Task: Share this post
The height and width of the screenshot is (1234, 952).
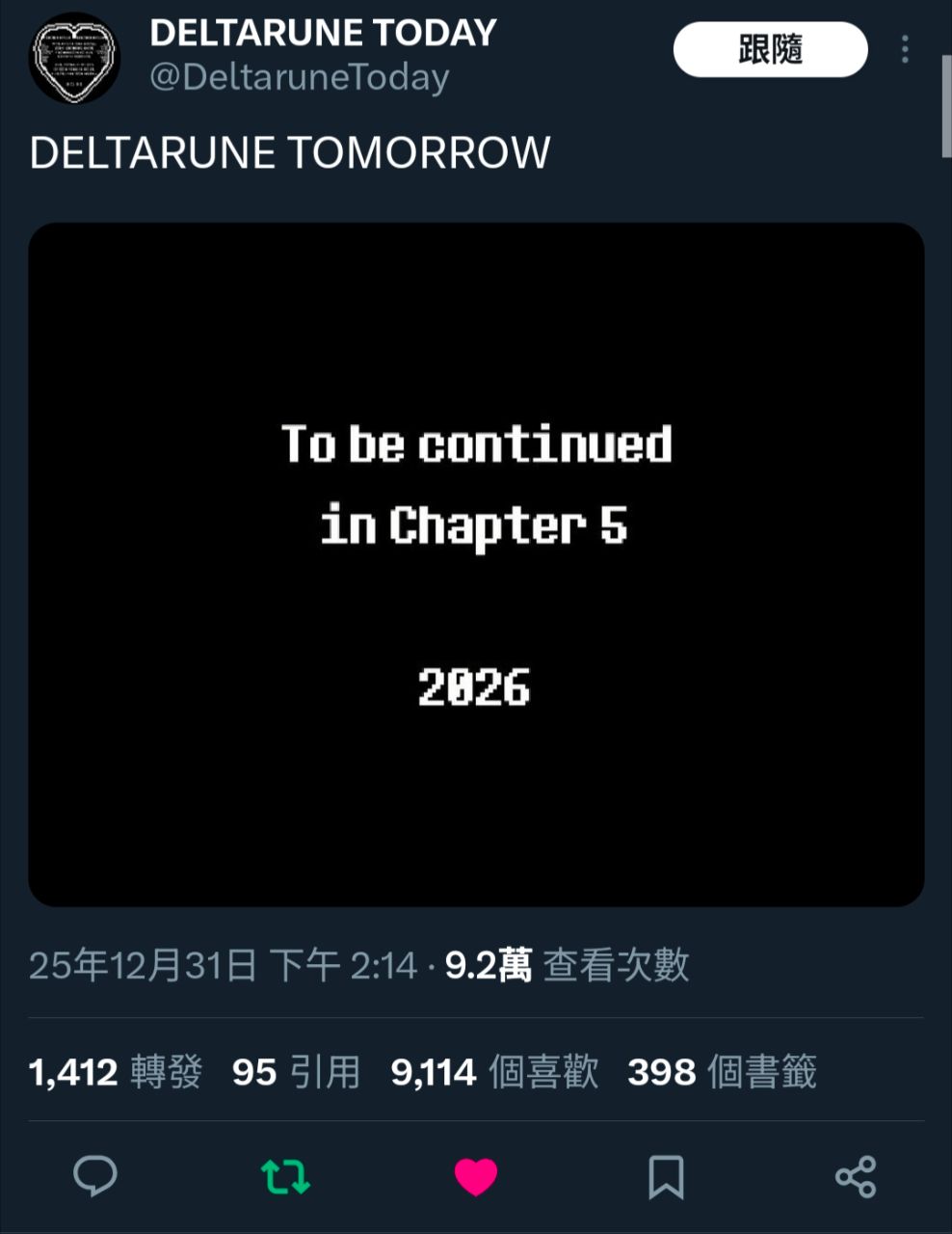Action: (855, 1176)
